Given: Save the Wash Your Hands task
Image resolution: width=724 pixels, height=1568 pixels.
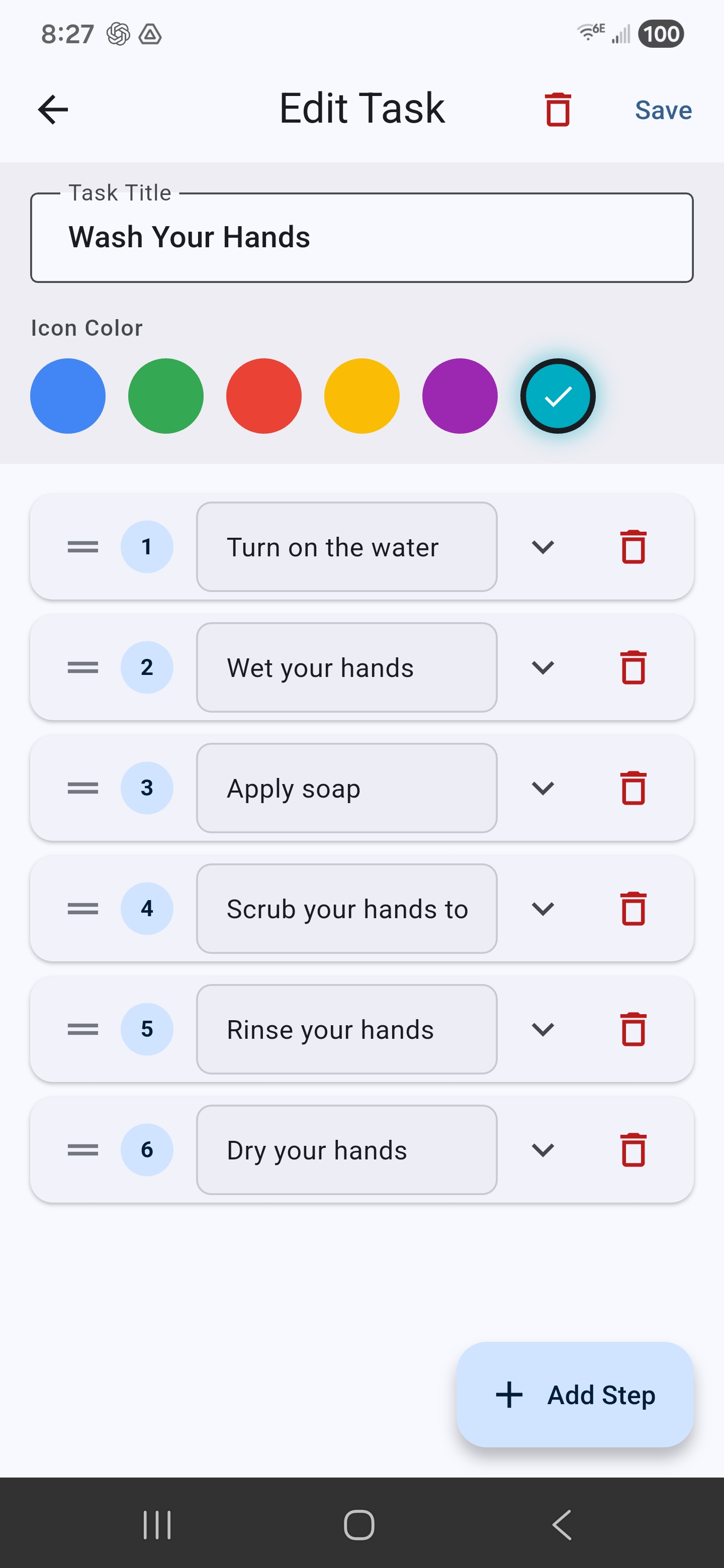Looking at the screenshot, I should (663, 110).
